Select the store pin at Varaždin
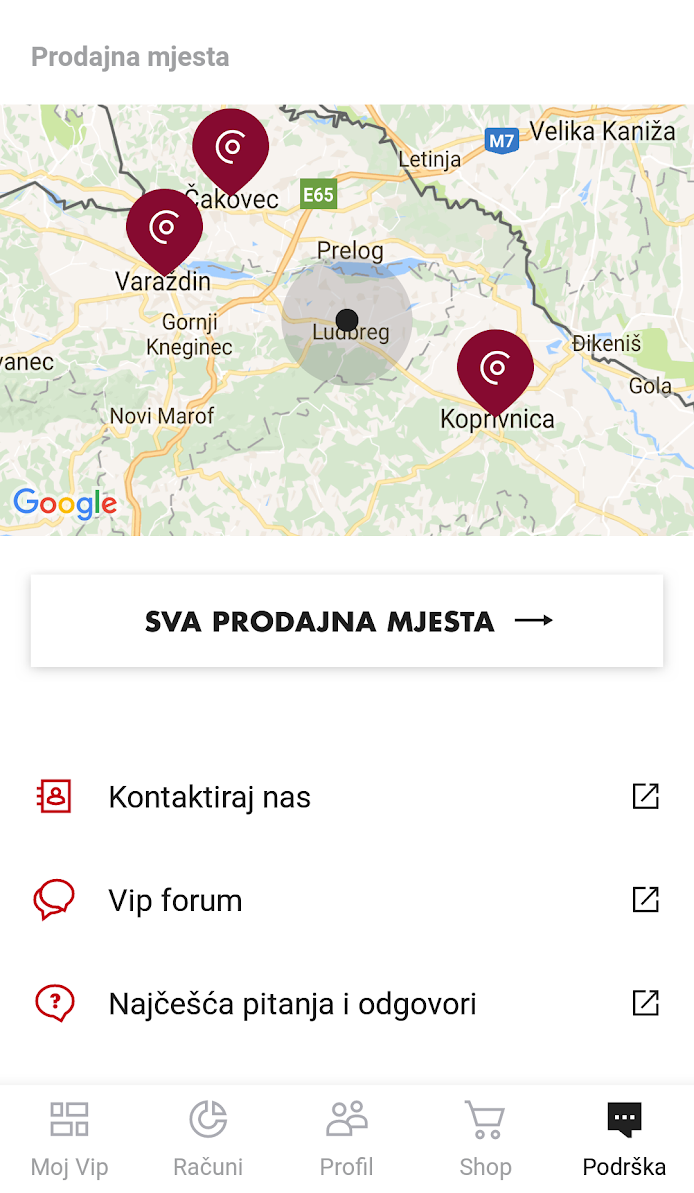 164,230
